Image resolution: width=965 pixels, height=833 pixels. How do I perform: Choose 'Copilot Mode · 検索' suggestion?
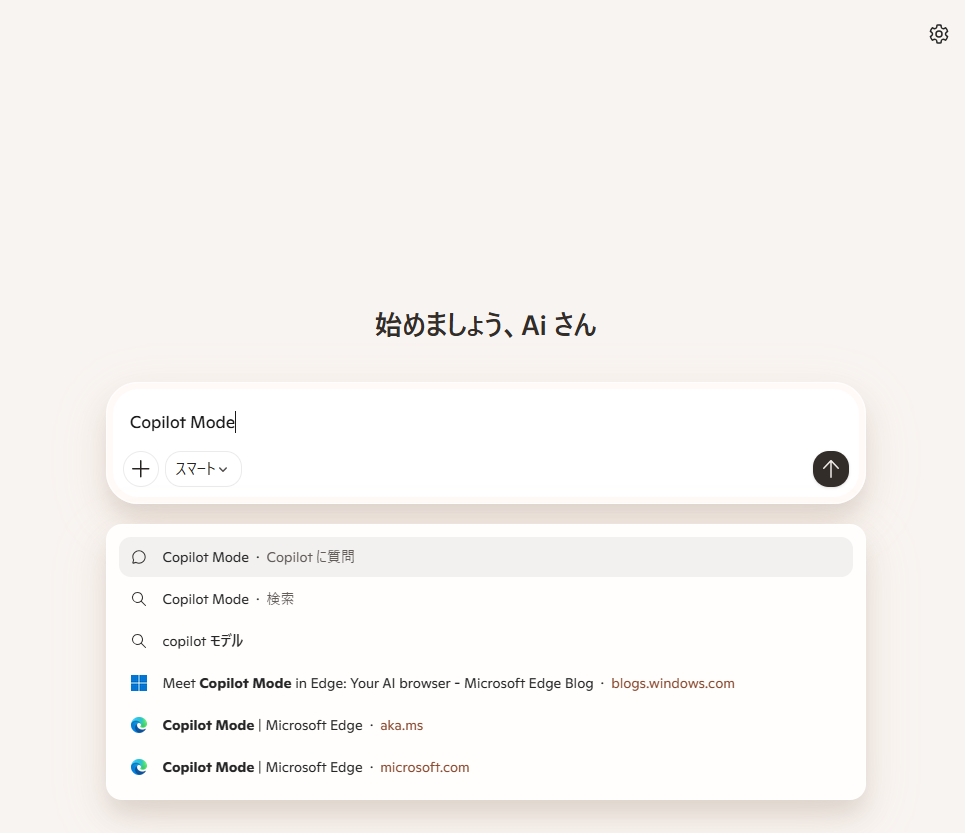[x=485, y=599]
